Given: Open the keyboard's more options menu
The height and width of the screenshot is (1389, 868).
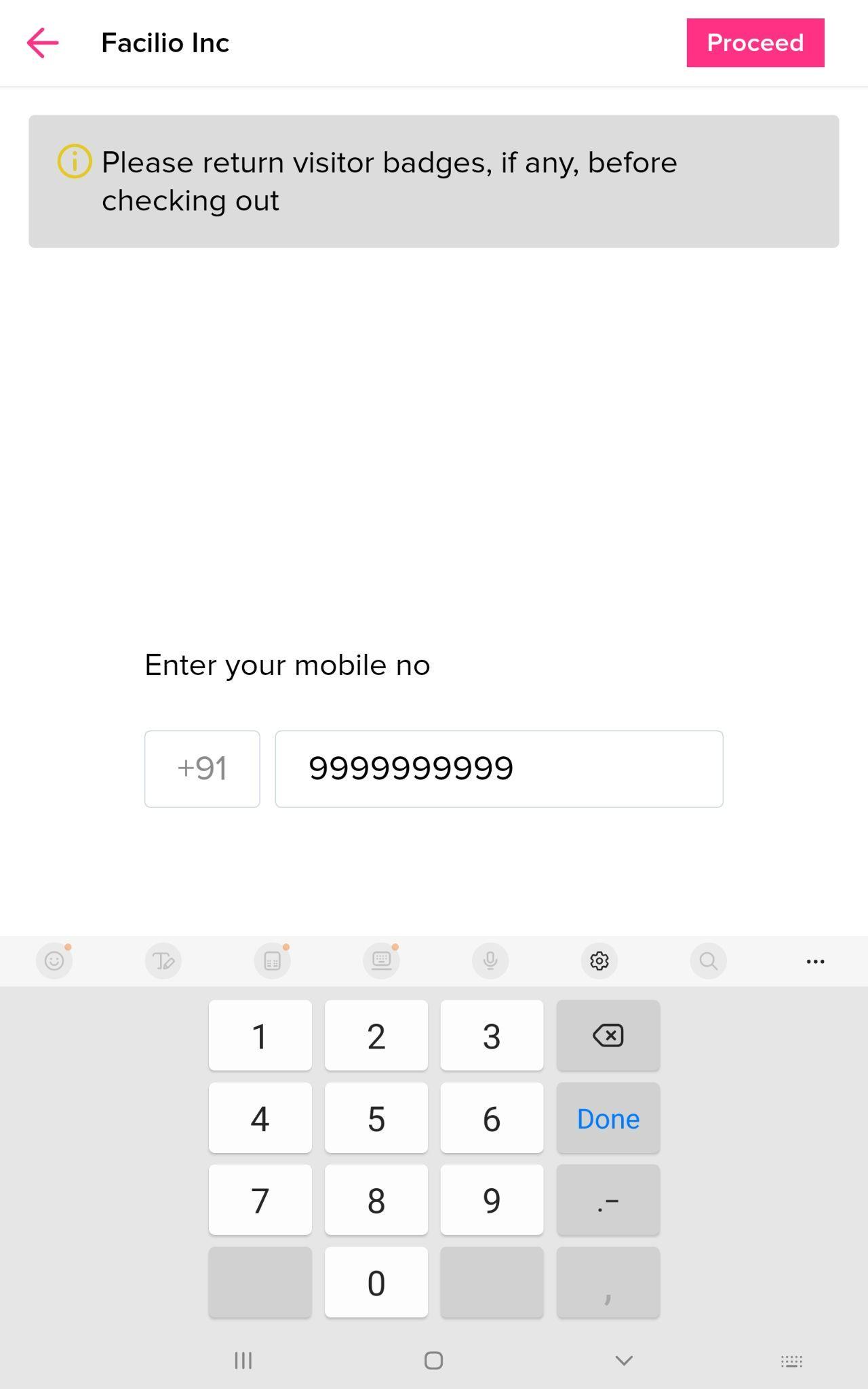Looking at the screenshot, I should point(815,961).
